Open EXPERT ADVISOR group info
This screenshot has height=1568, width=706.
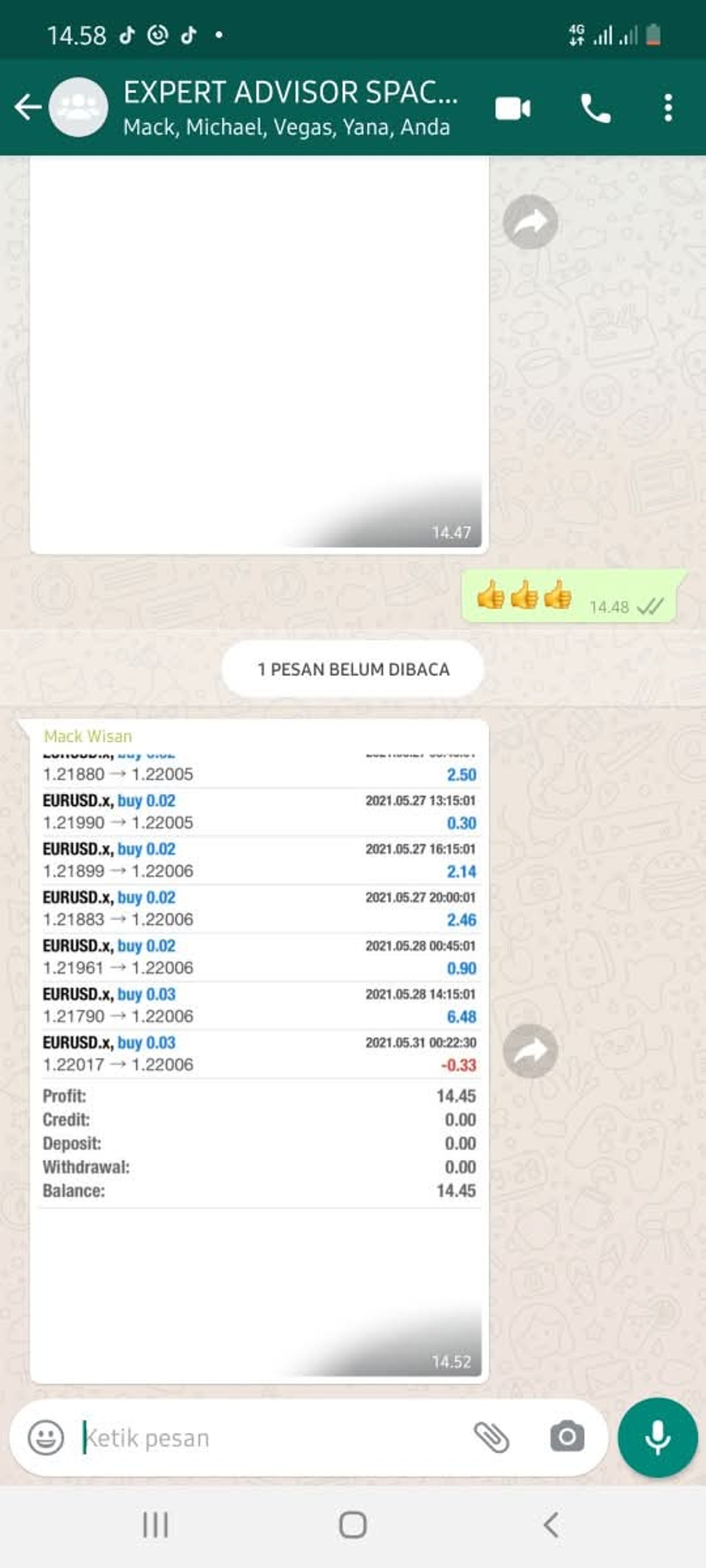[289, 108]
